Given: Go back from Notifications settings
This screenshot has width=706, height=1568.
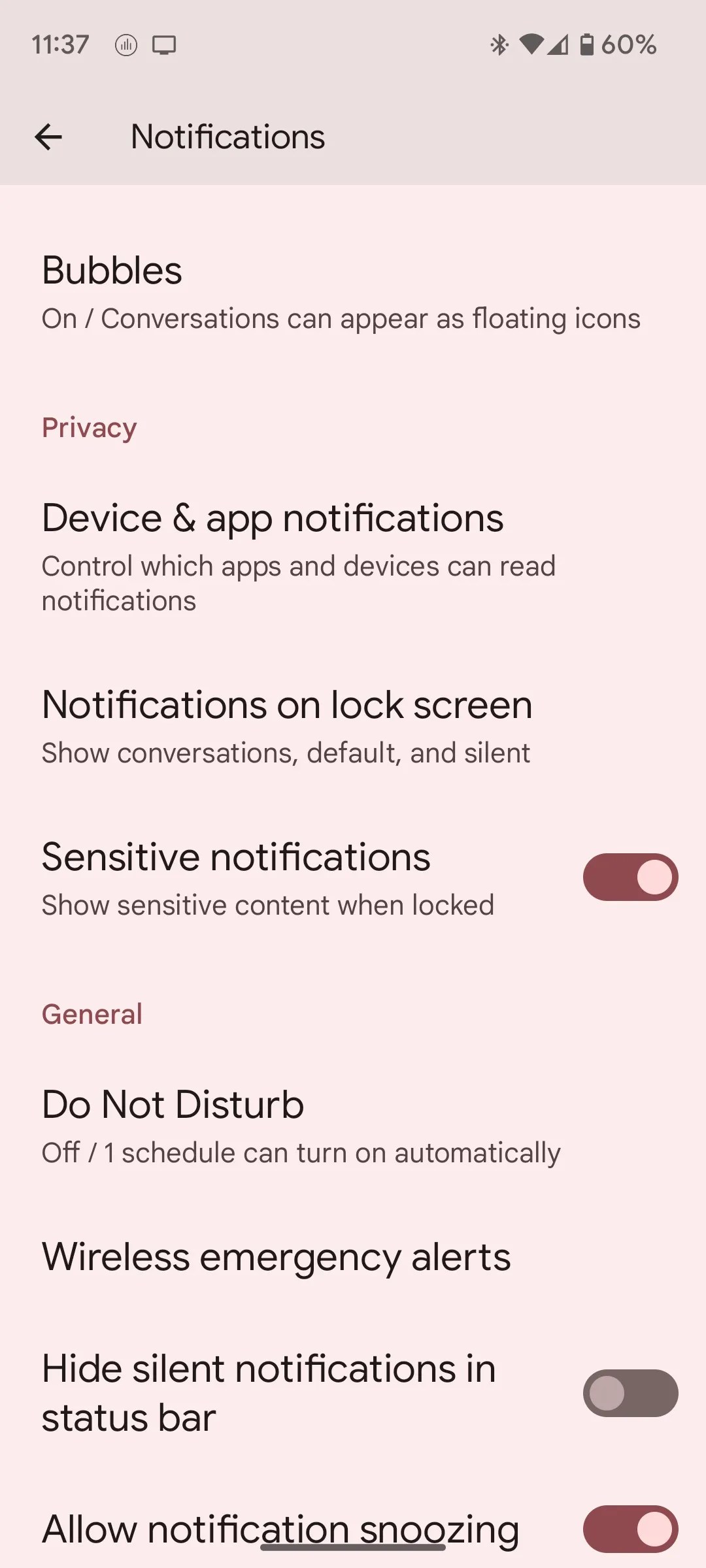Looking at the screenshot, I should point(48,137).
